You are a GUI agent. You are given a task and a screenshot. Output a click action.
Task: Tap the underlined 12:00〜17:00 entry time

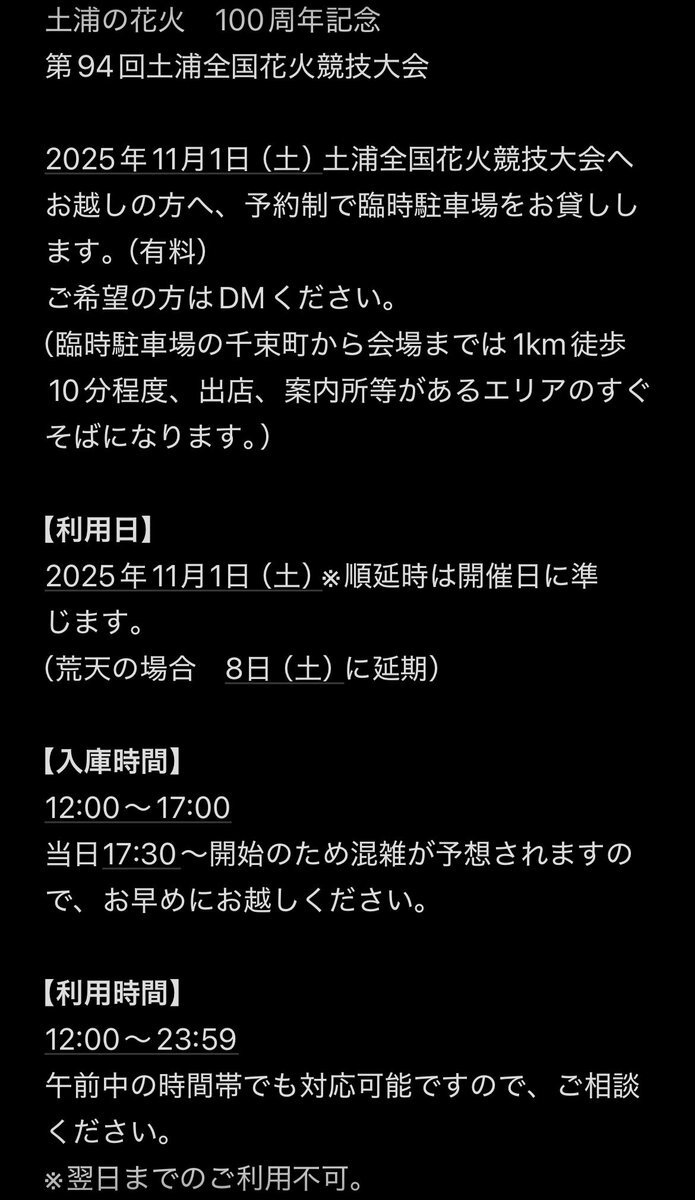138,807
